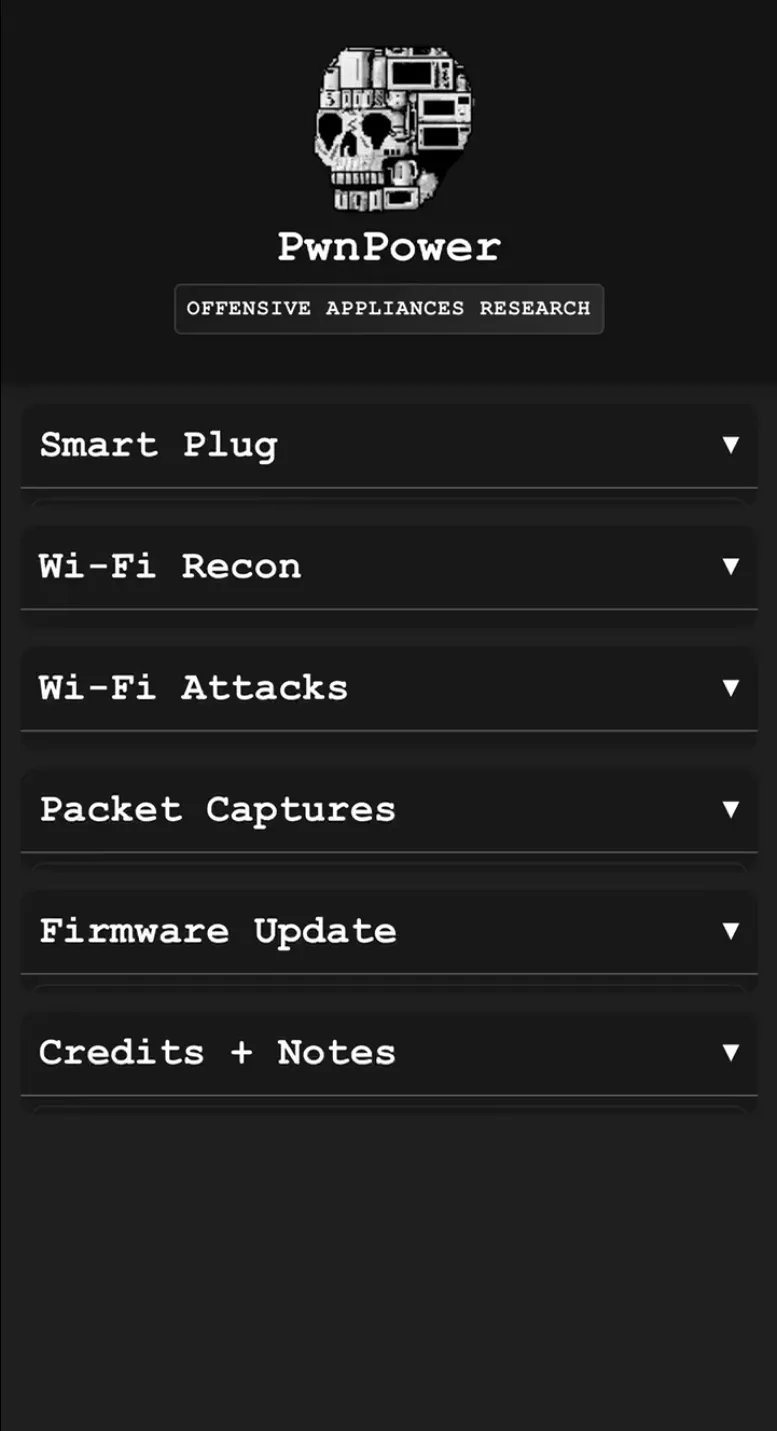Expand the Smart Plug section
777x1431 pixels.
tap(389, 446)
